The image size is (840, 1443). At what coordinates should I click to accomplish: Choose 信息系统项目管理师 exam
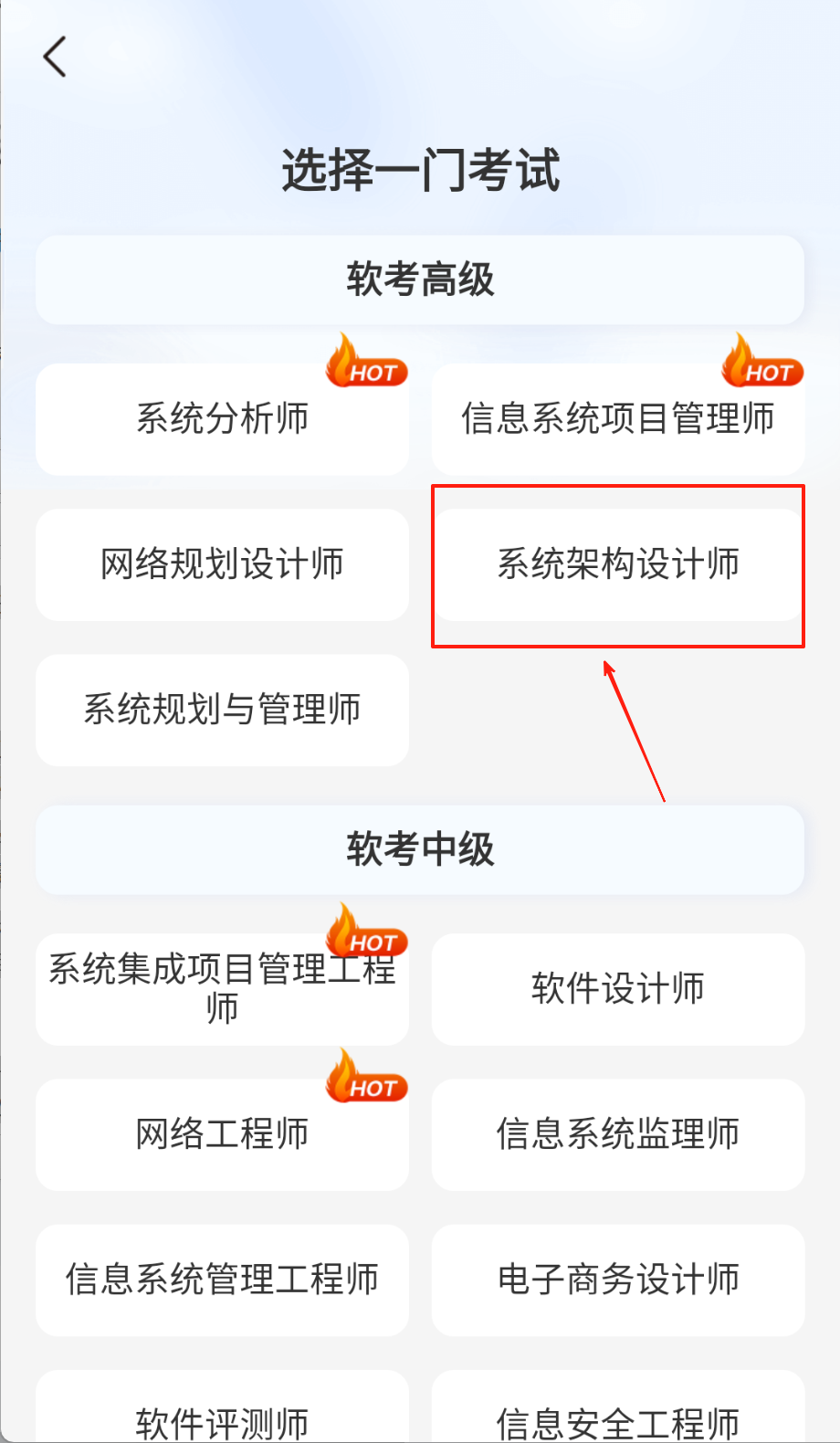(618, 419)
